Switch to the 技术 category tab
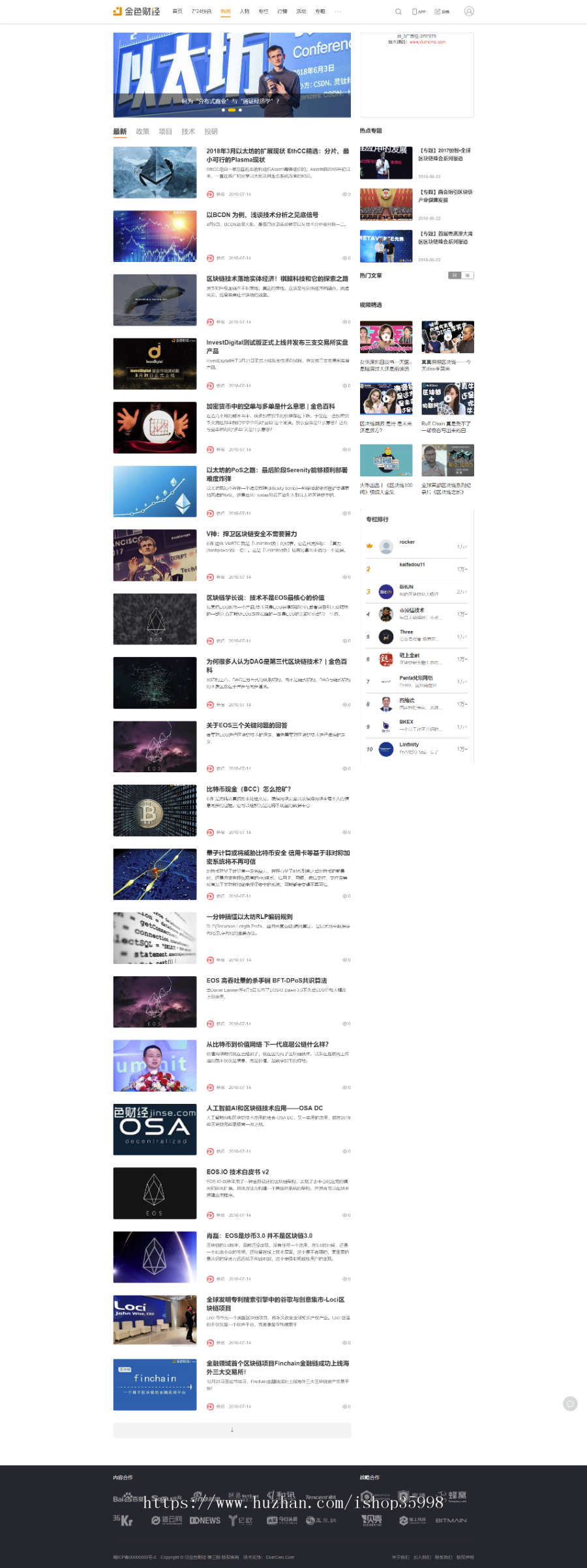This screenshot has height=1568, width=587. [x=188, y=132]
